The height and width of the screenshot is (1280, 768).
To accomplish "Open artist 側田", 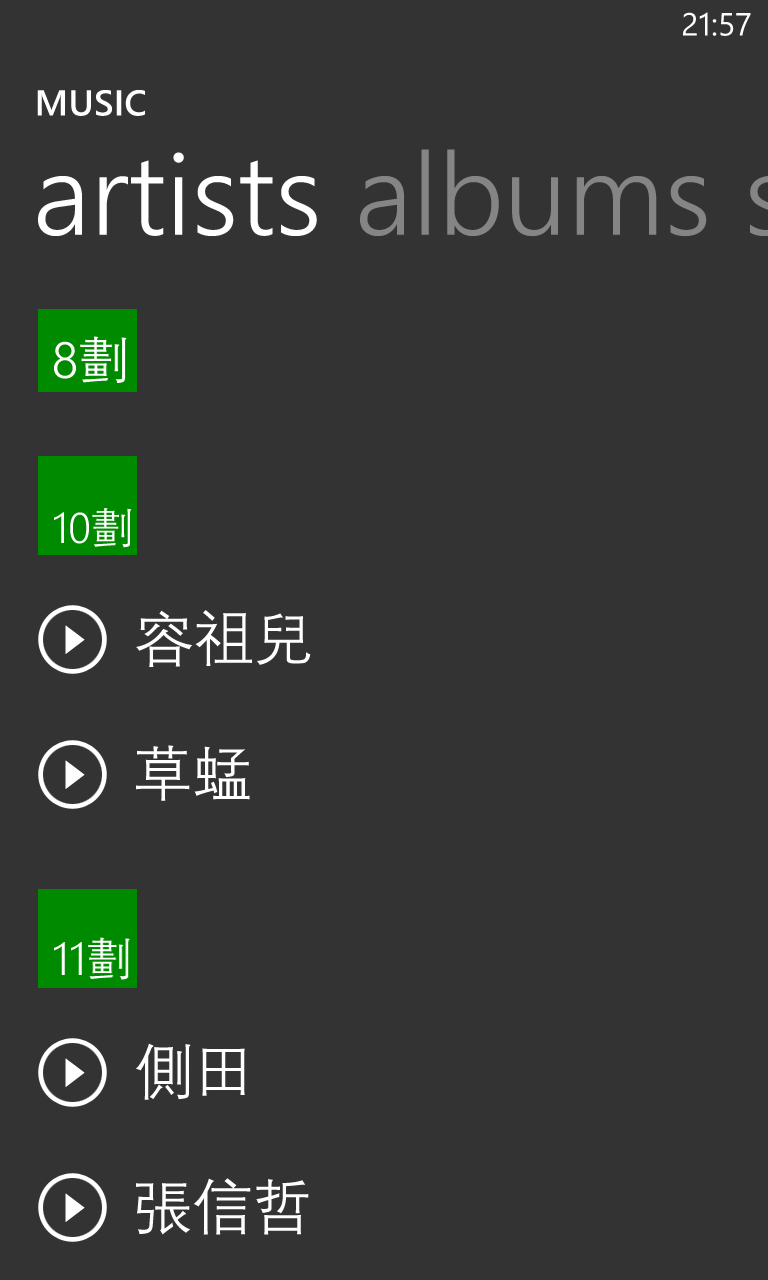I will coord(192,1072).
